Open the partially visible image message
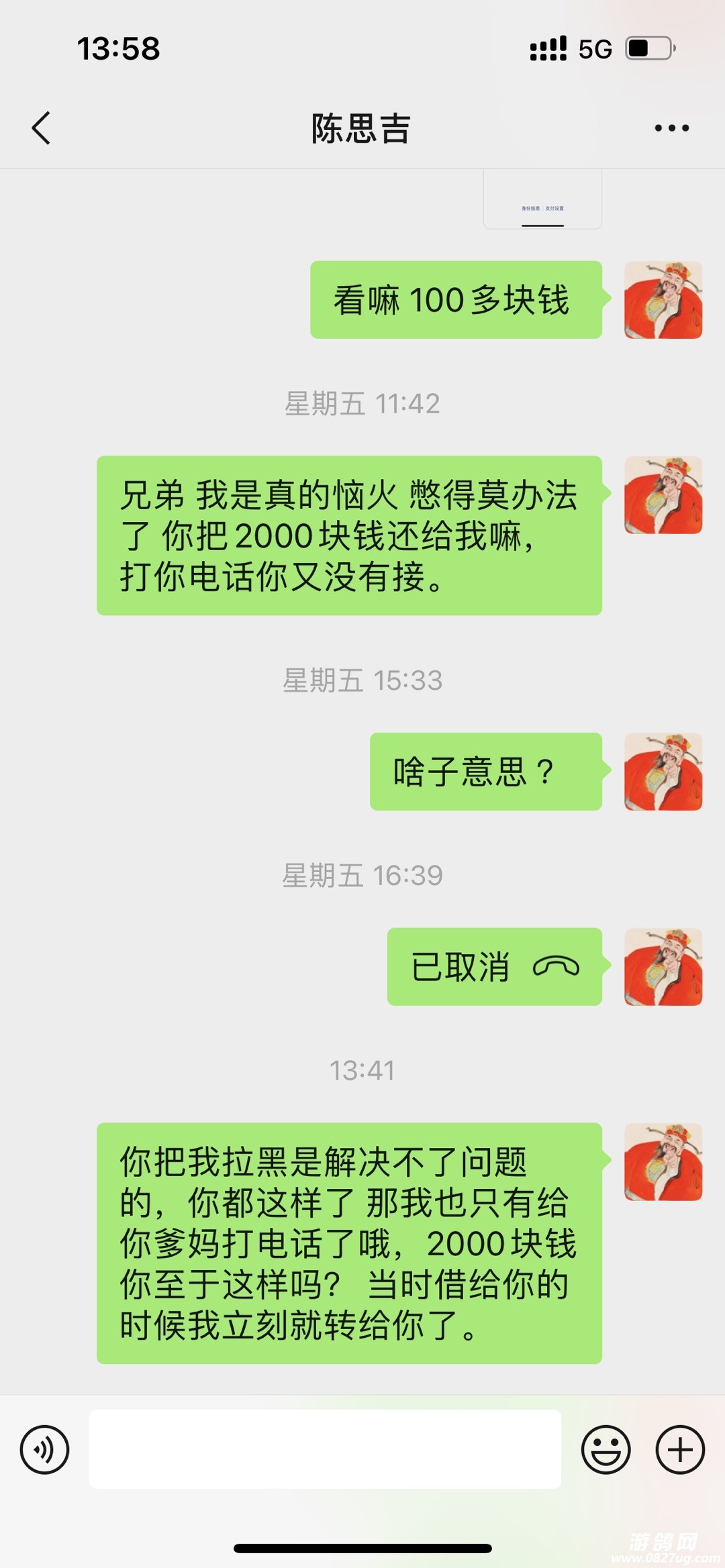This screenshot has width=725, height=1568. (x=542, y=200)
